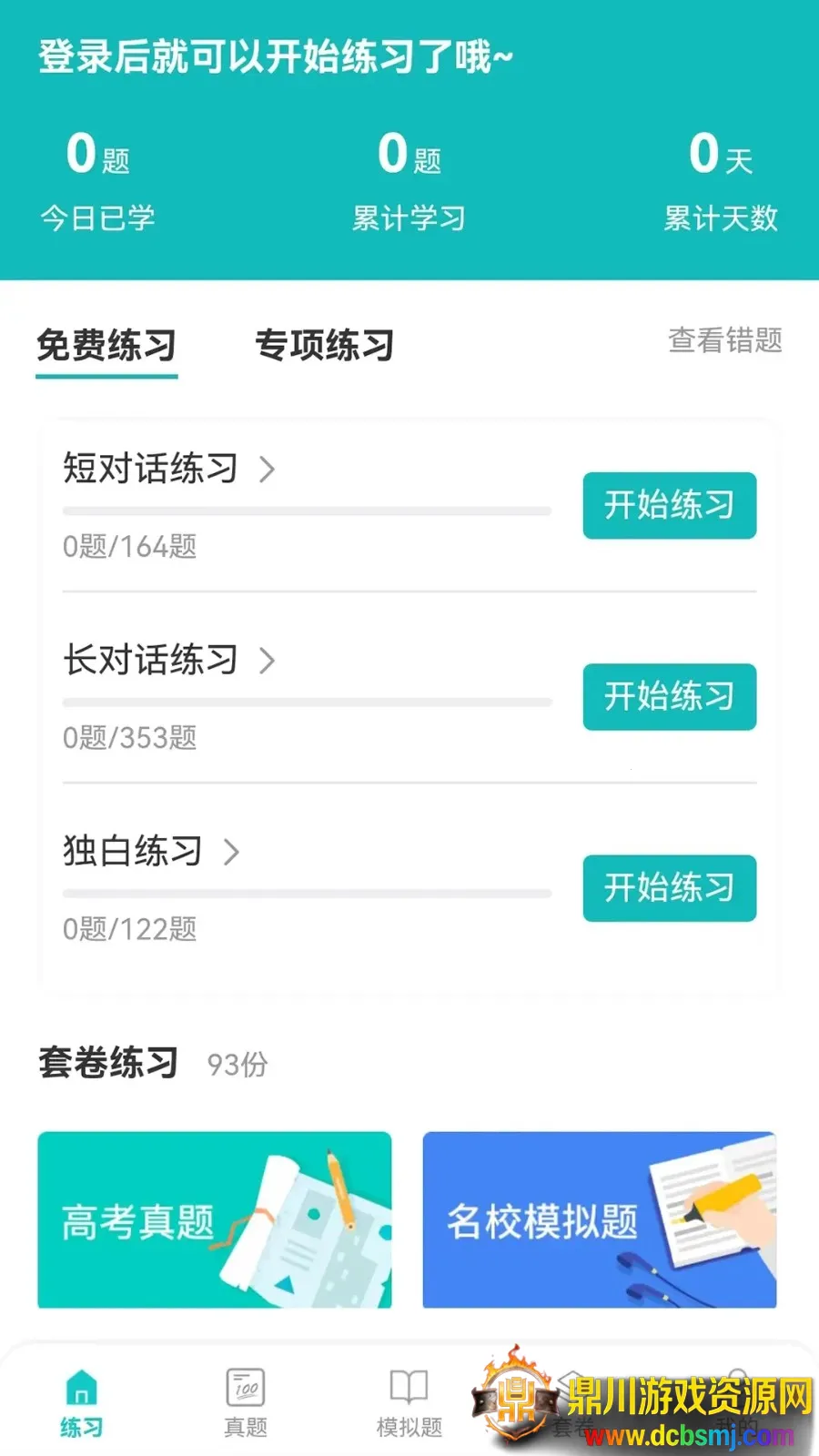Expand the 长对话练习 section chevron

[x=267, y=661]
